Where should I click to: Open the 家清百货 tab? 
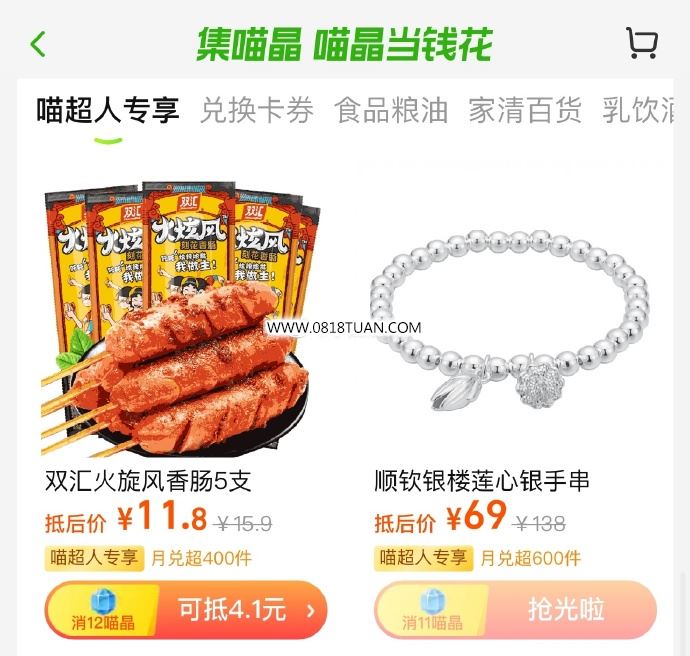point(525,110)
